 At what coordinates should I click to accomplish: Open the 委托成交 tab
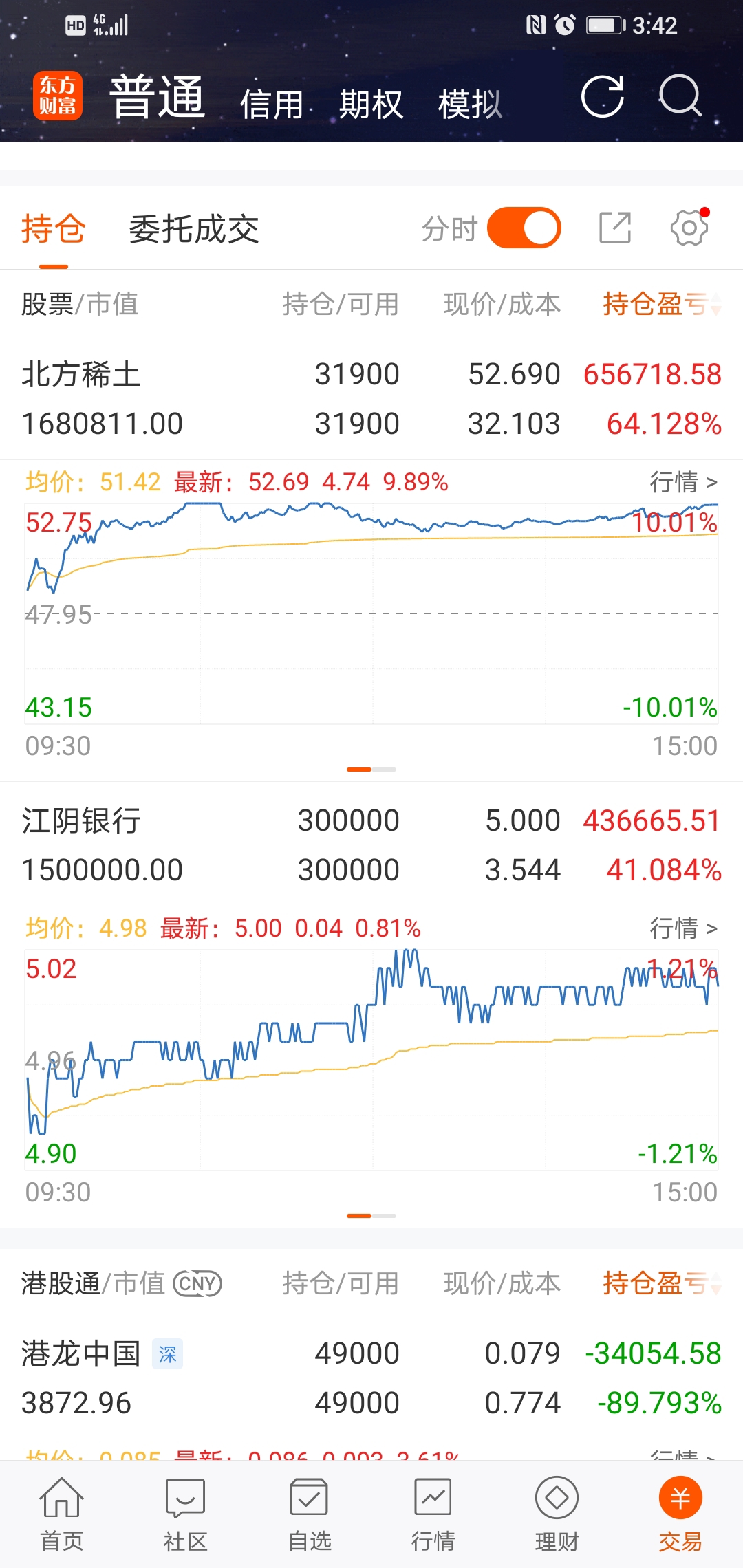click(x=194, y=229)
